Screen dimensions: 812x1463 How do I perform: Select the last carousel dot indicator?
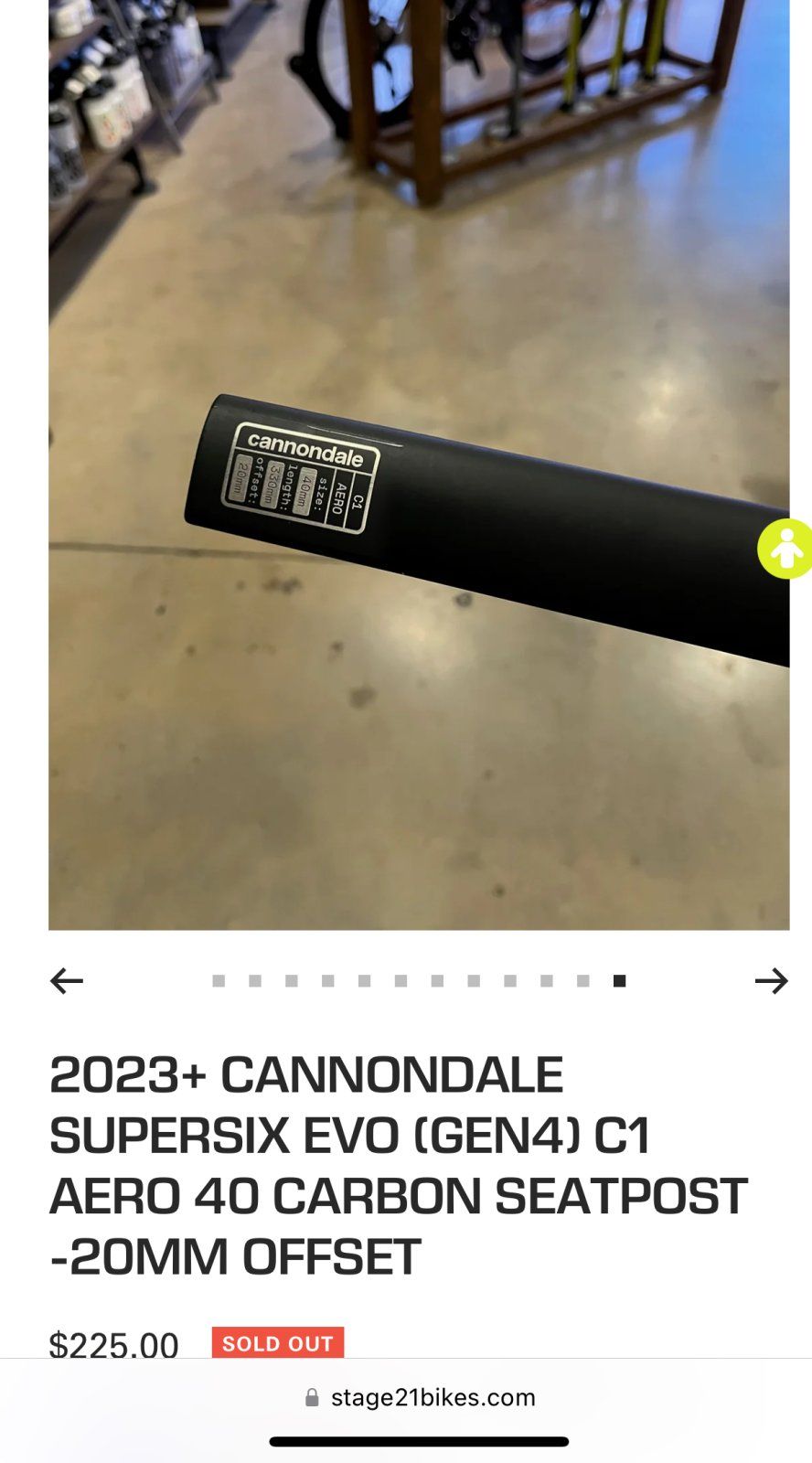[x=619, y=981]
